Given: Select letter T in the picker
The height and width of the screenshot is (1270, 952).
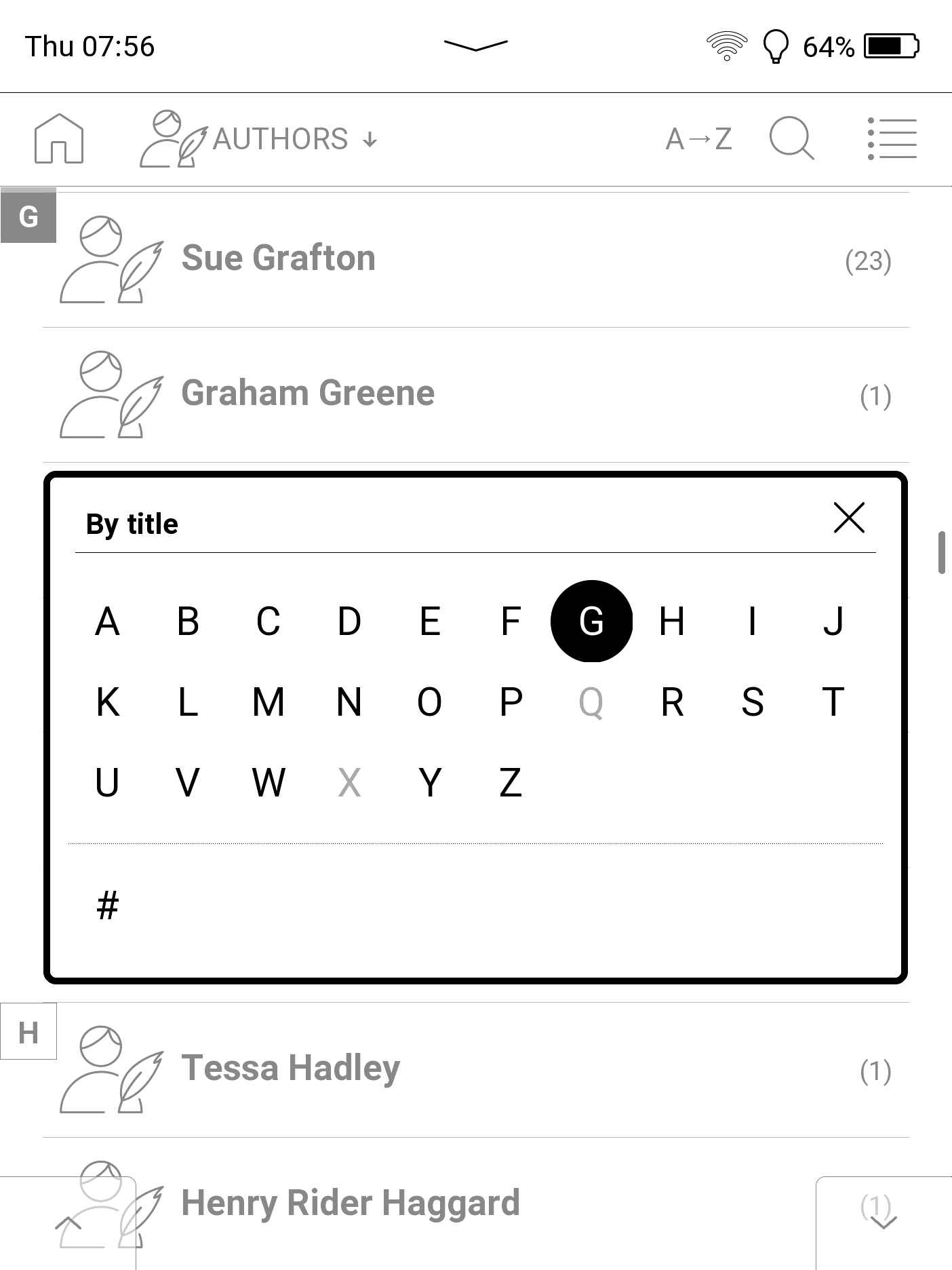Looking at the screenshot, I should [833, 702].
